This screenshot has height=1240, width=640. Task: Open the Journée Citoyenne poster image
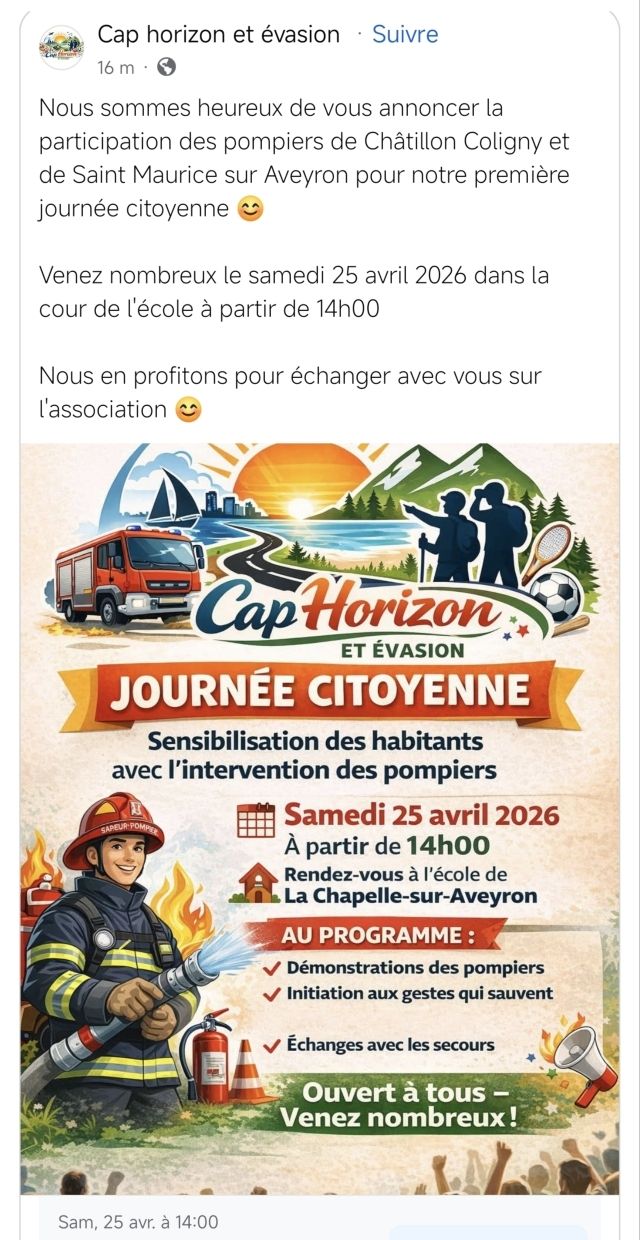click(x=320, y=819)
